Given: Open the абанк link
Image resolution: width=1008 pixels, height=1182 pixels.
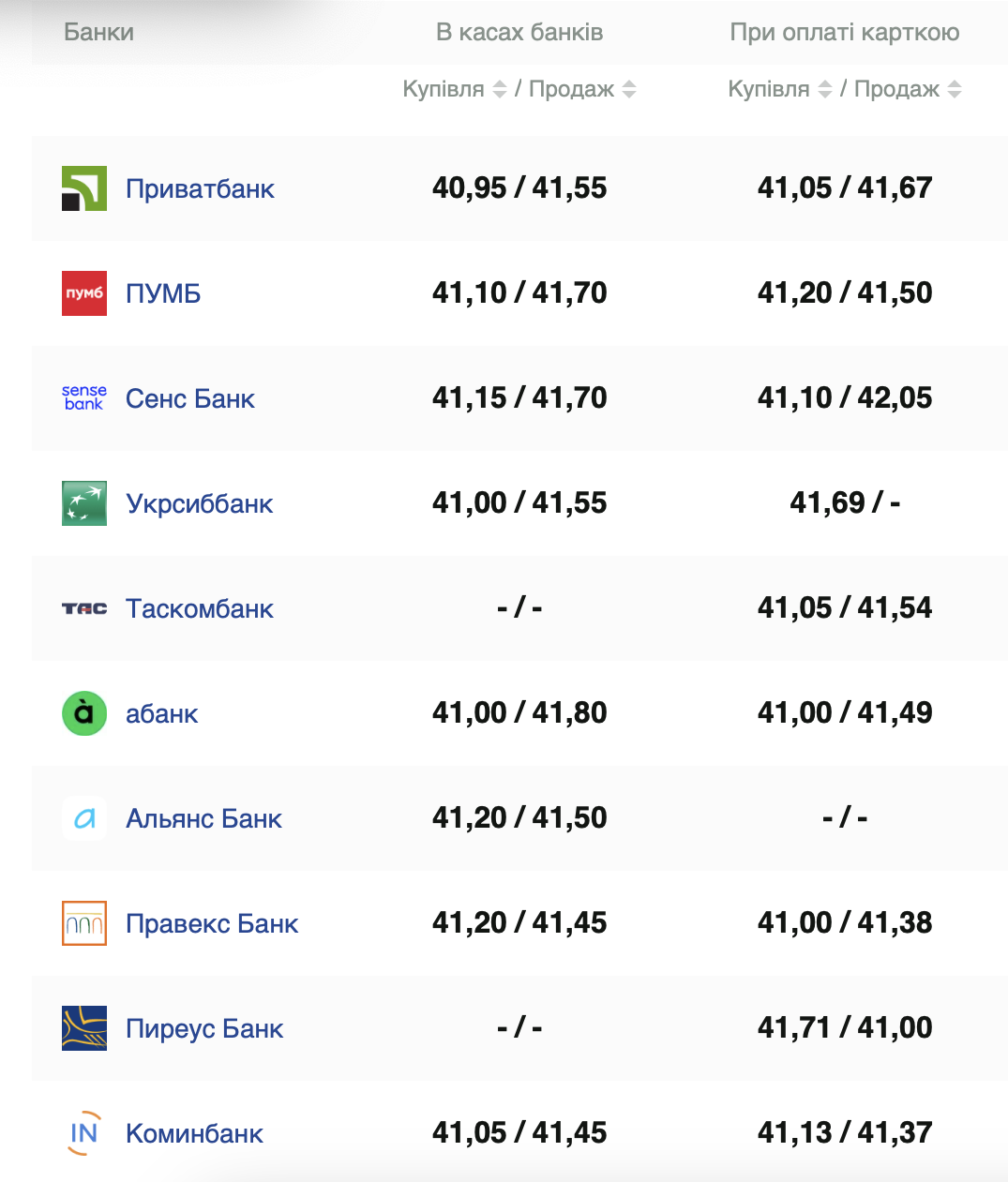Looking at the screenshot, I should (x=161, y=714).
